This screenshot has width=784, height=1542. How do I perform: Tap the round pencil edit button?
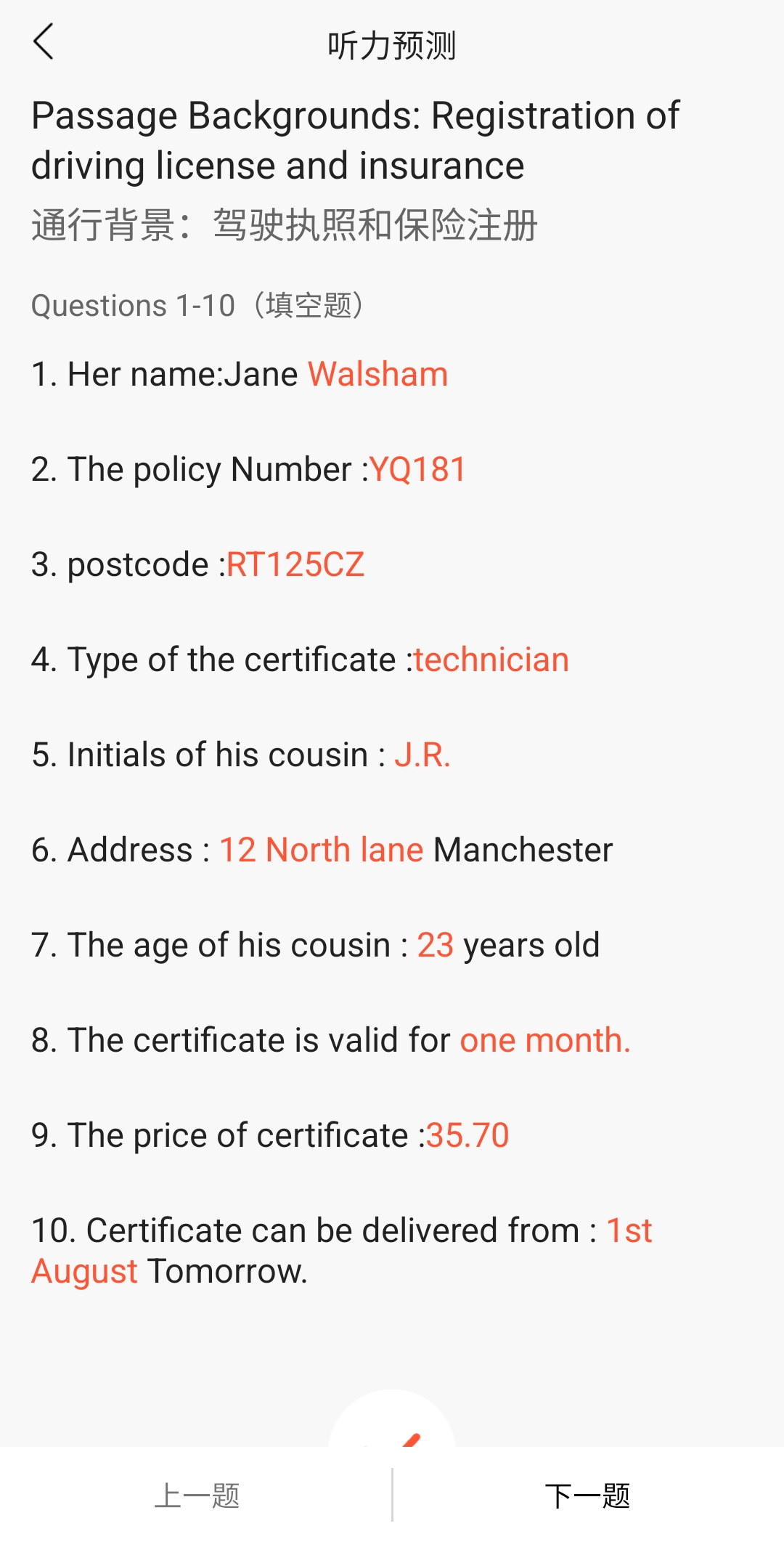pyautogui.click(x=392, y=1419)
